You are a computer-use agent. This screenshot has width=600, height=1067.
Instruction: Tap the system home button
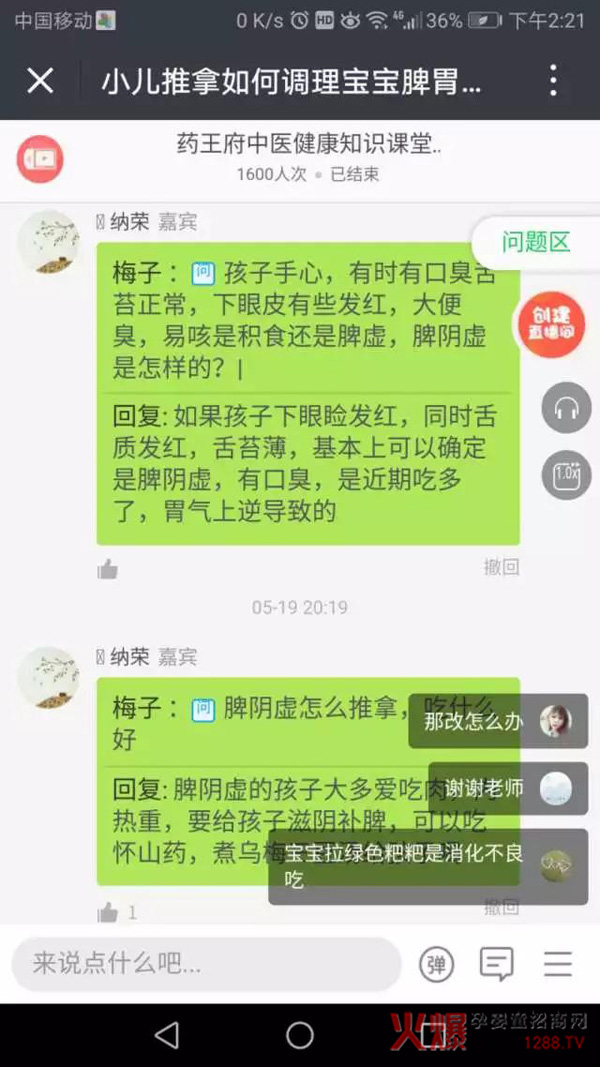300,1035
